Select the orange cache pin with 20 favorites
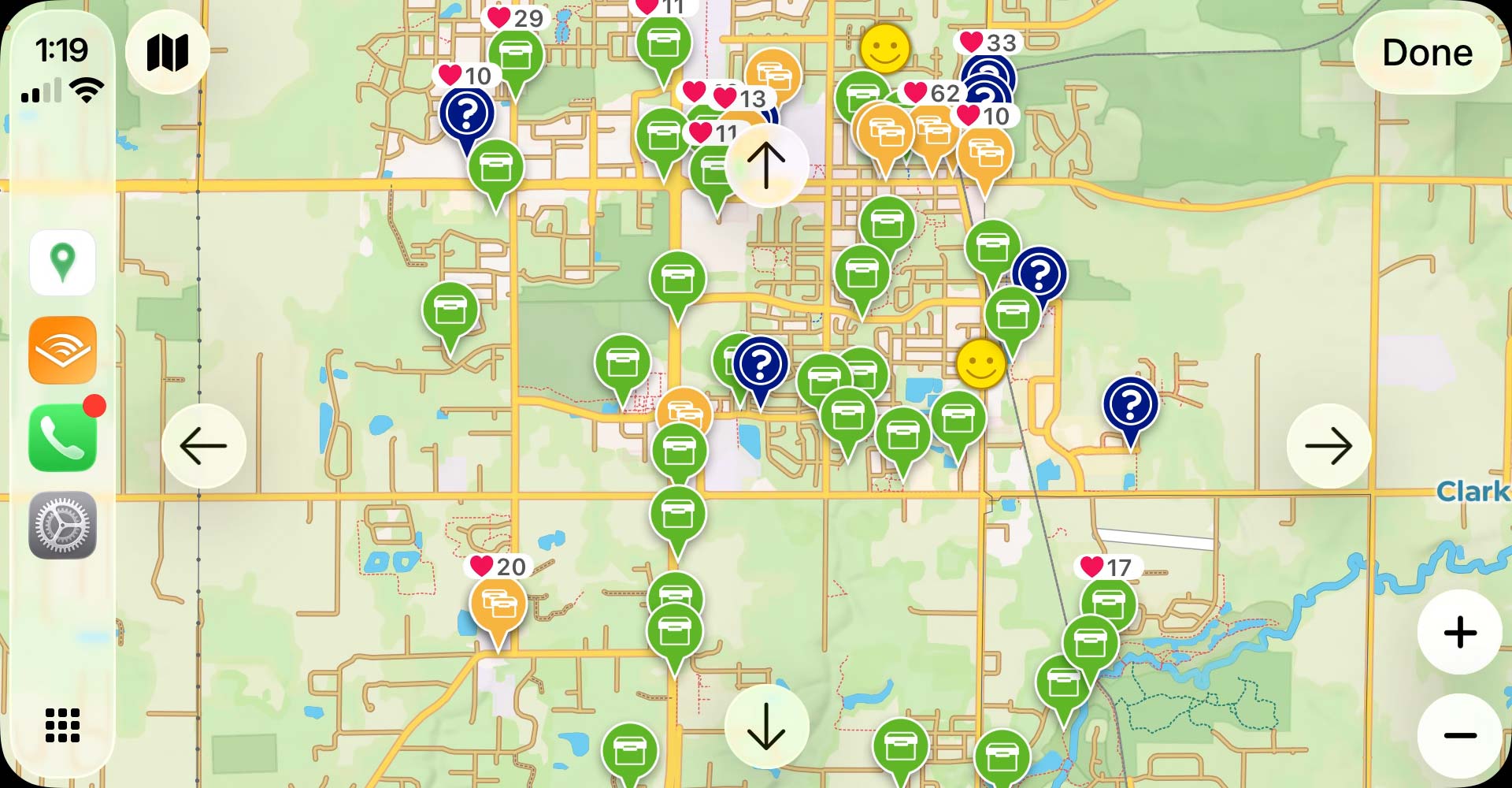 point(498,605)
